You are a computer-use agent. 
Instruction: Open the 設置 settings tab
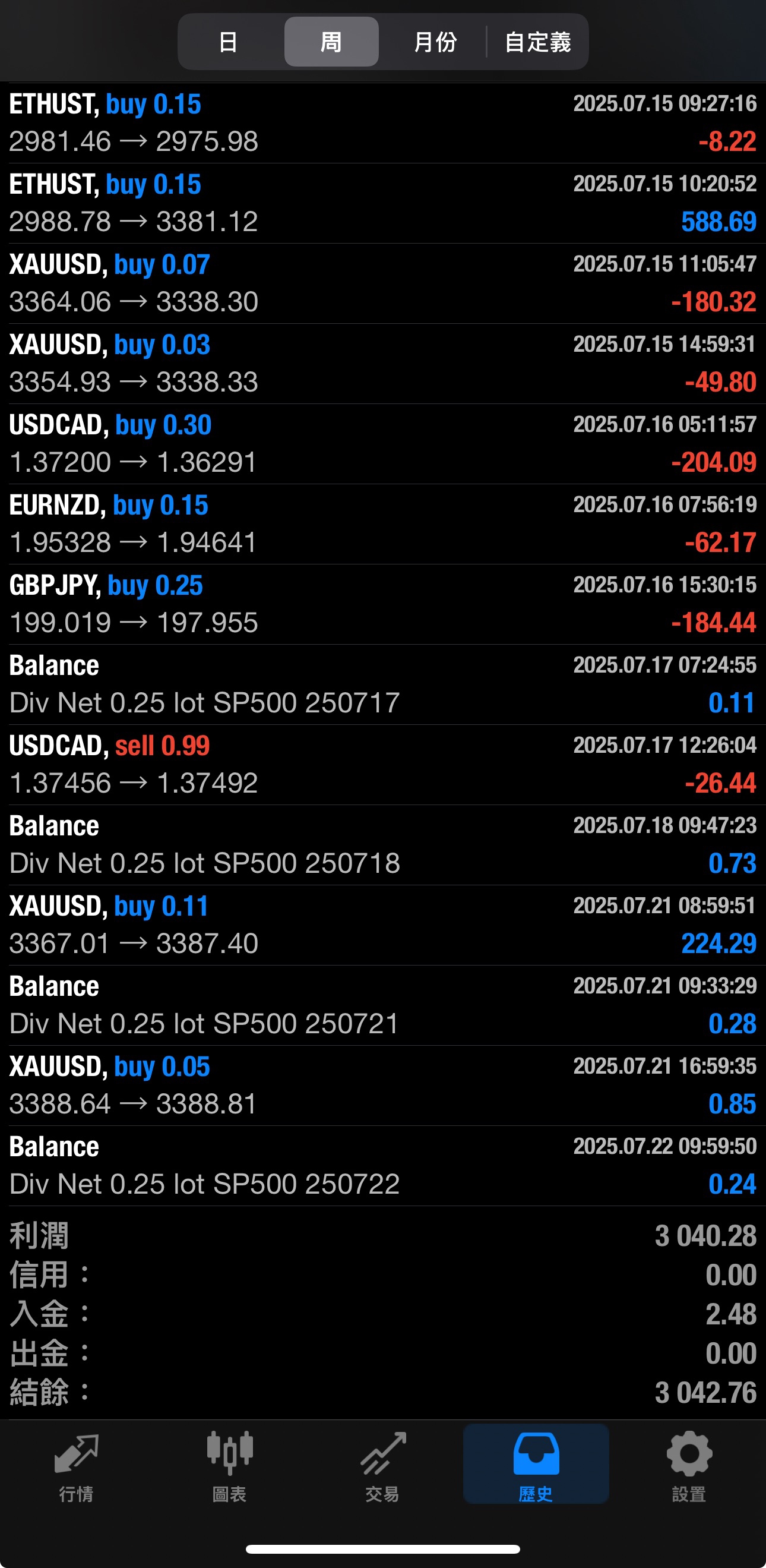coord(689,1465)
